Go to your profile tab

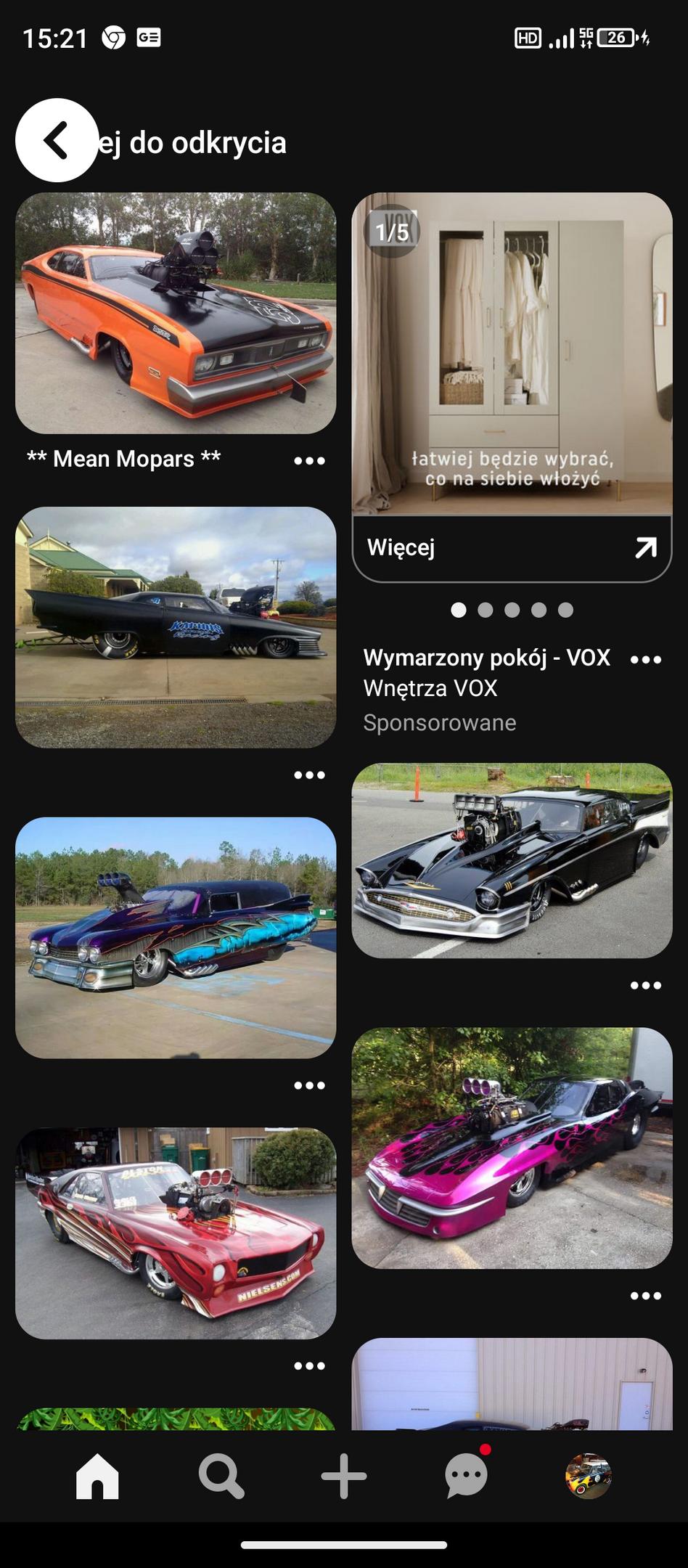589,1476
